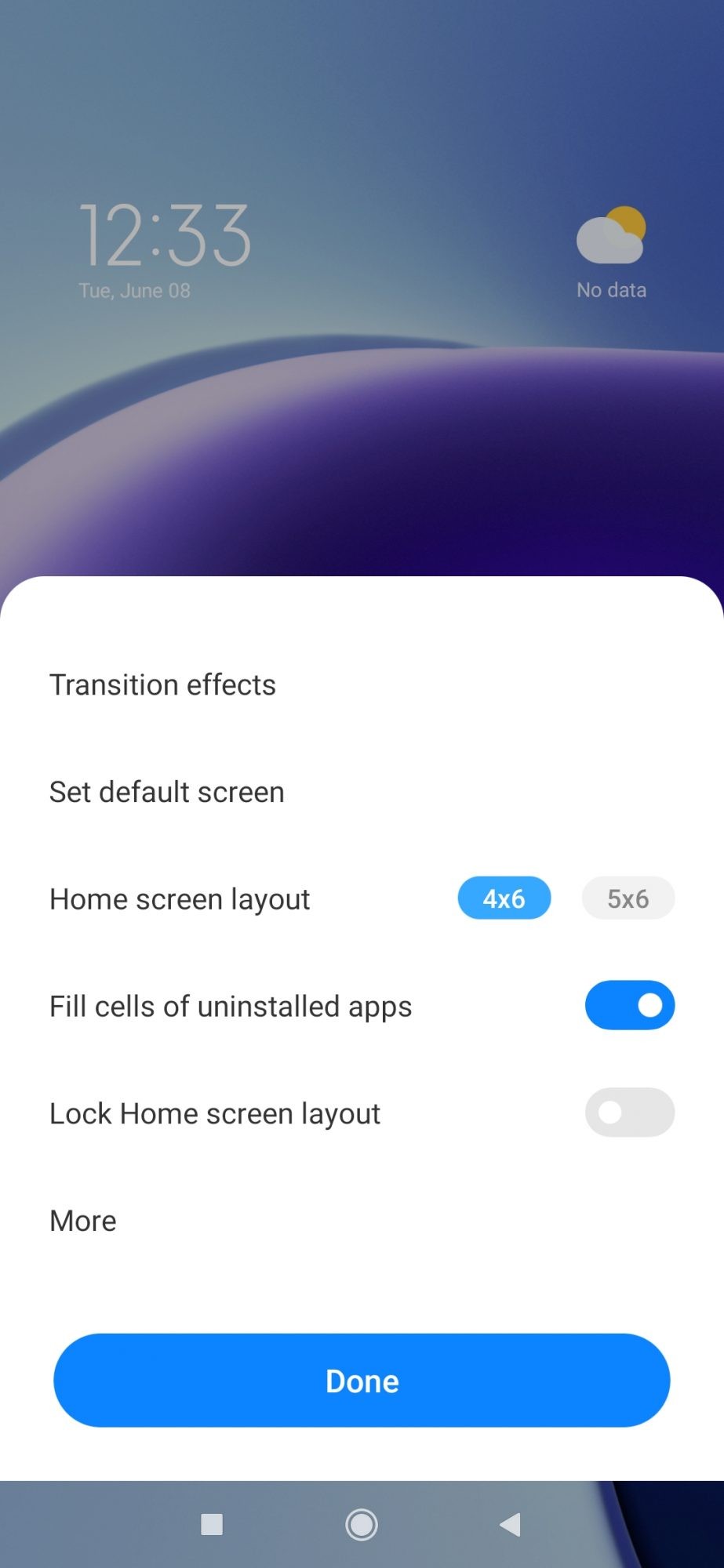Viewport: 724px width, 1568px height.
Task: Go back using the navigation bar
Action: (510, 1524)
